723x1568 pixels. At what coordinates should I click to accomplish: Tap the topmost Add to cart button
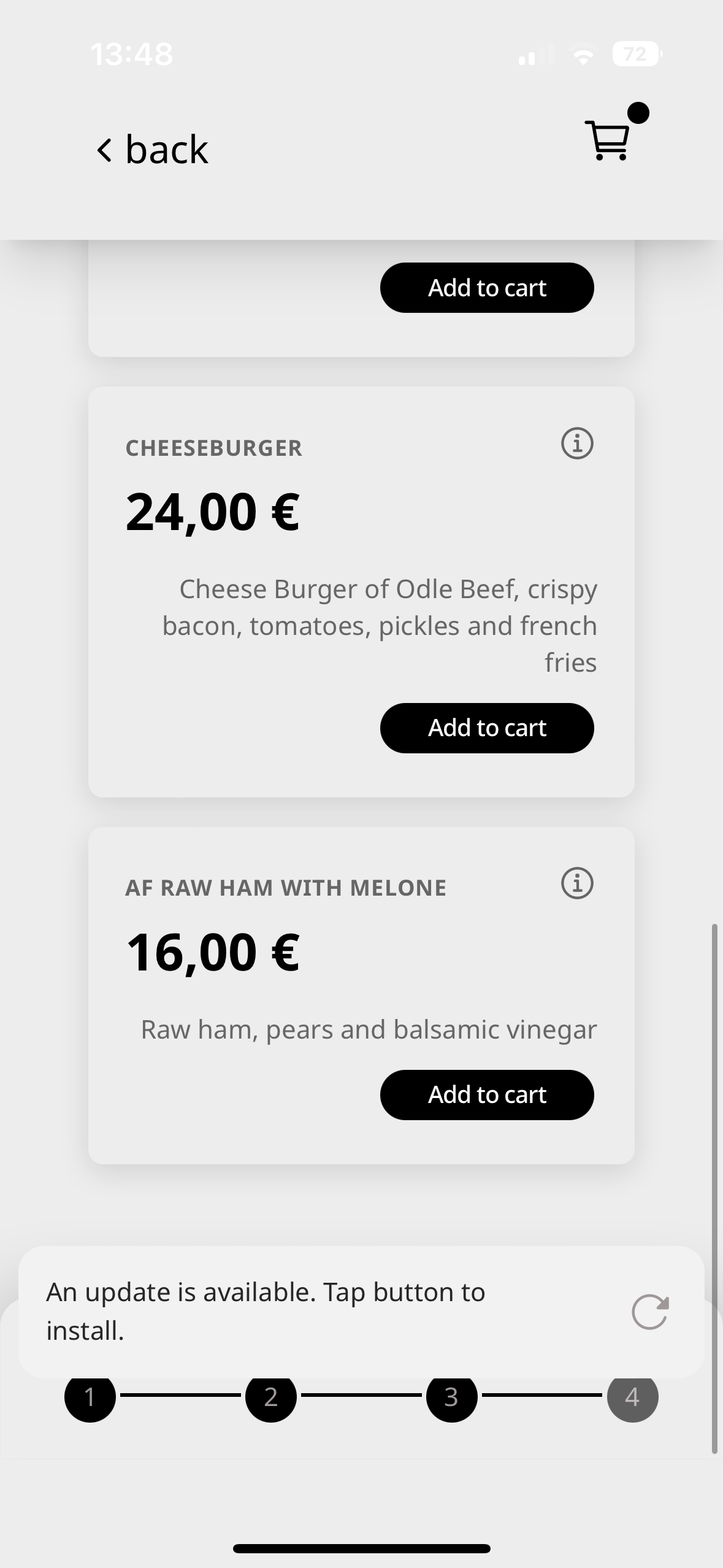(x=486, y=287)
